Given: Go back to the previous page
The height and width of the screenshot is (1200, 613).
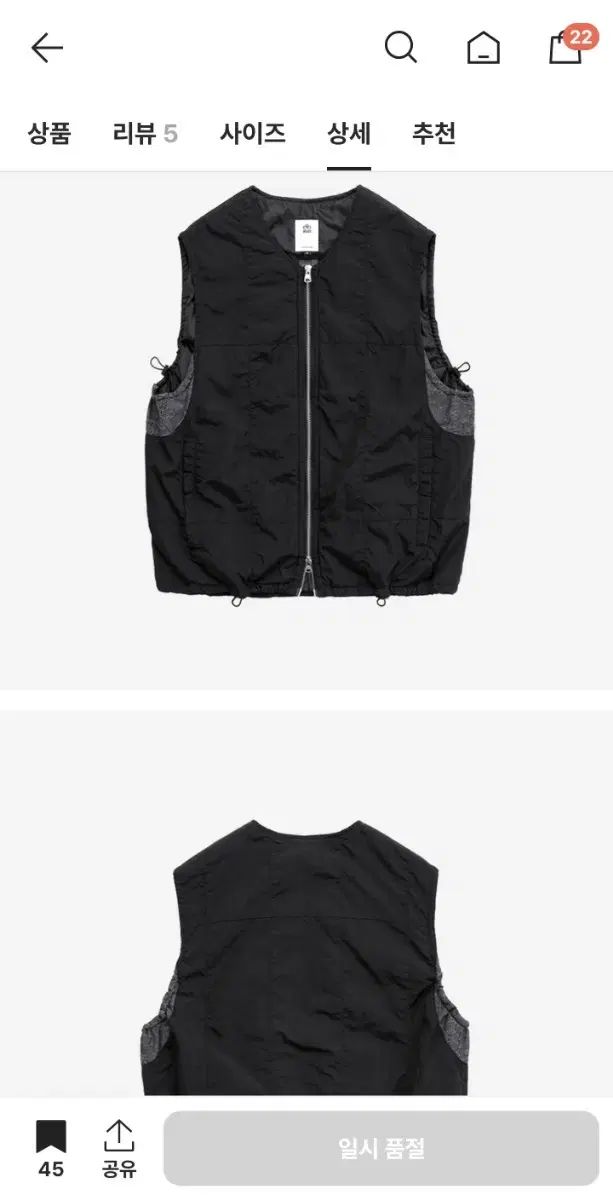Looking at the screenshot, I should pyautogui.click(x=47, y=47).
